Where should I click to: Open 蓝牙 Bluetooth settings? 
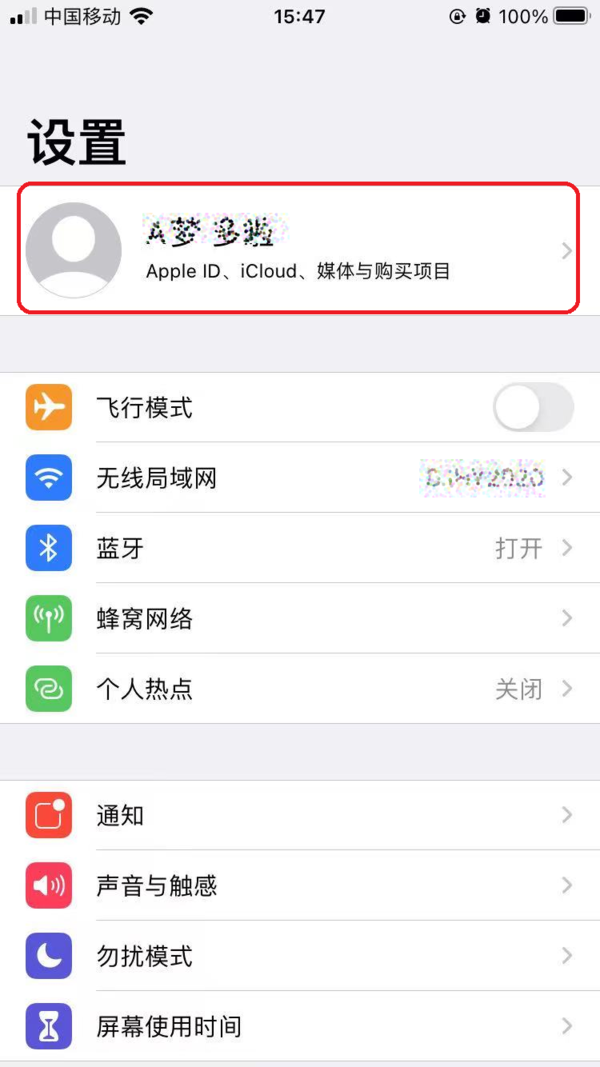tap(300, 548)
